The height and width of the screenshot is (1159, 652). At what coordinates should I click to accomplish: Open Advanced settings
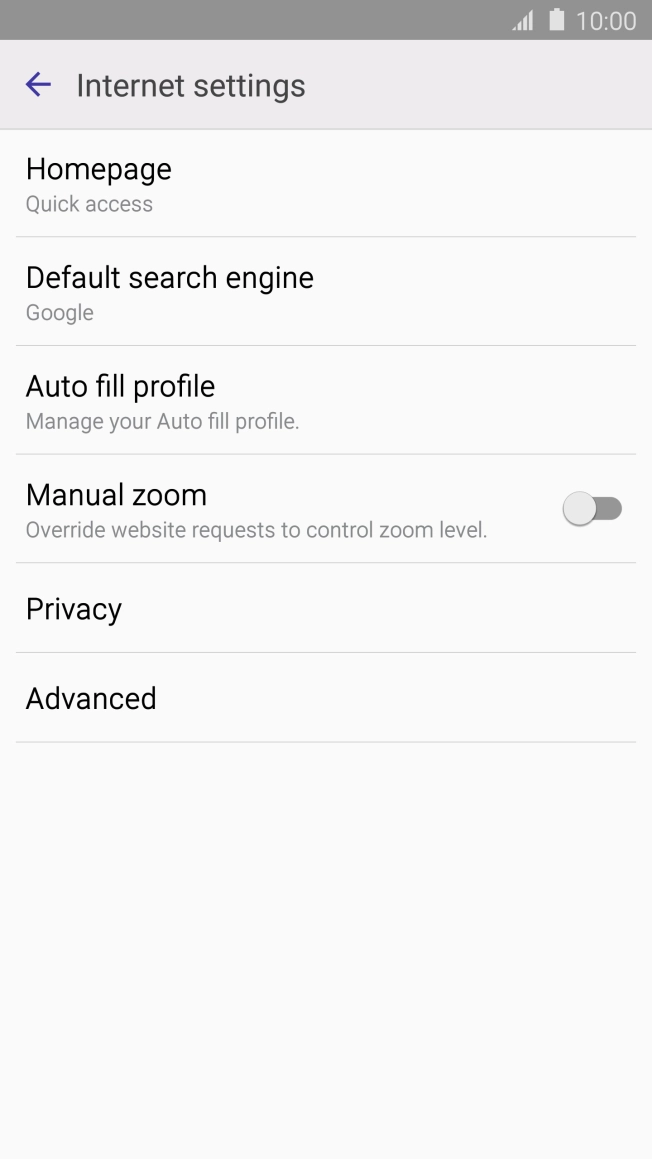coord(325,698)
